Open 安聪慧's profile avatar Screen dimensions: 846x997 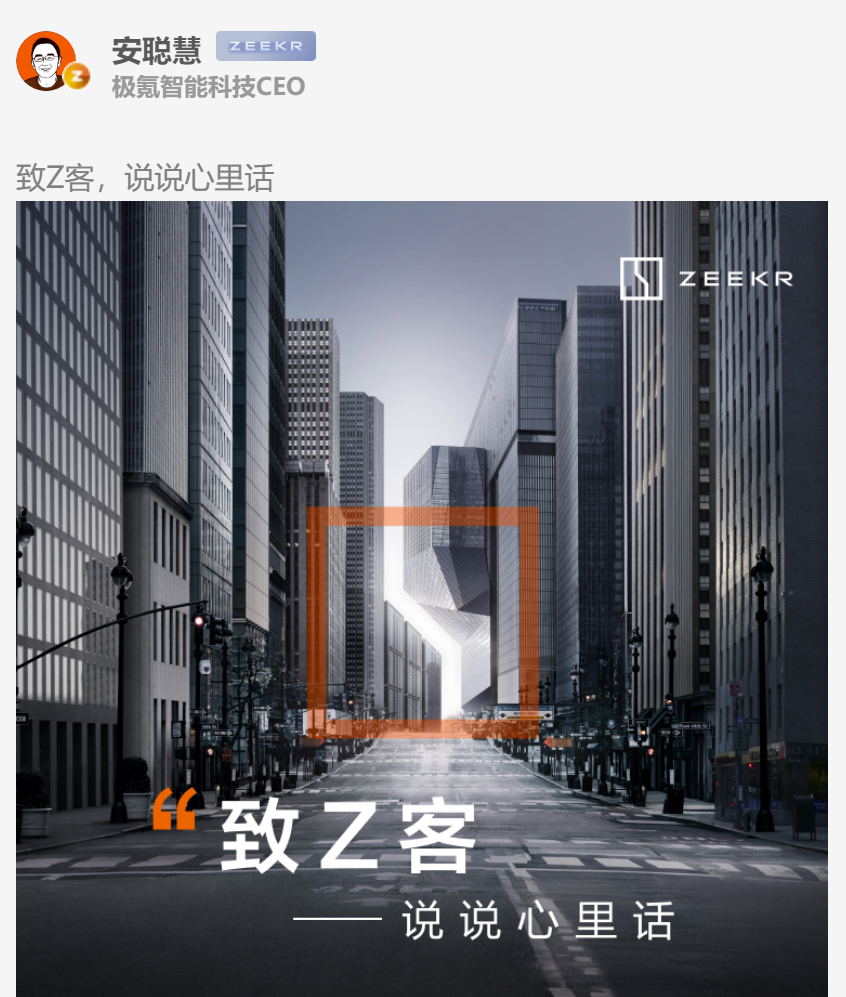pyautogui.click(x=47, y=60)
